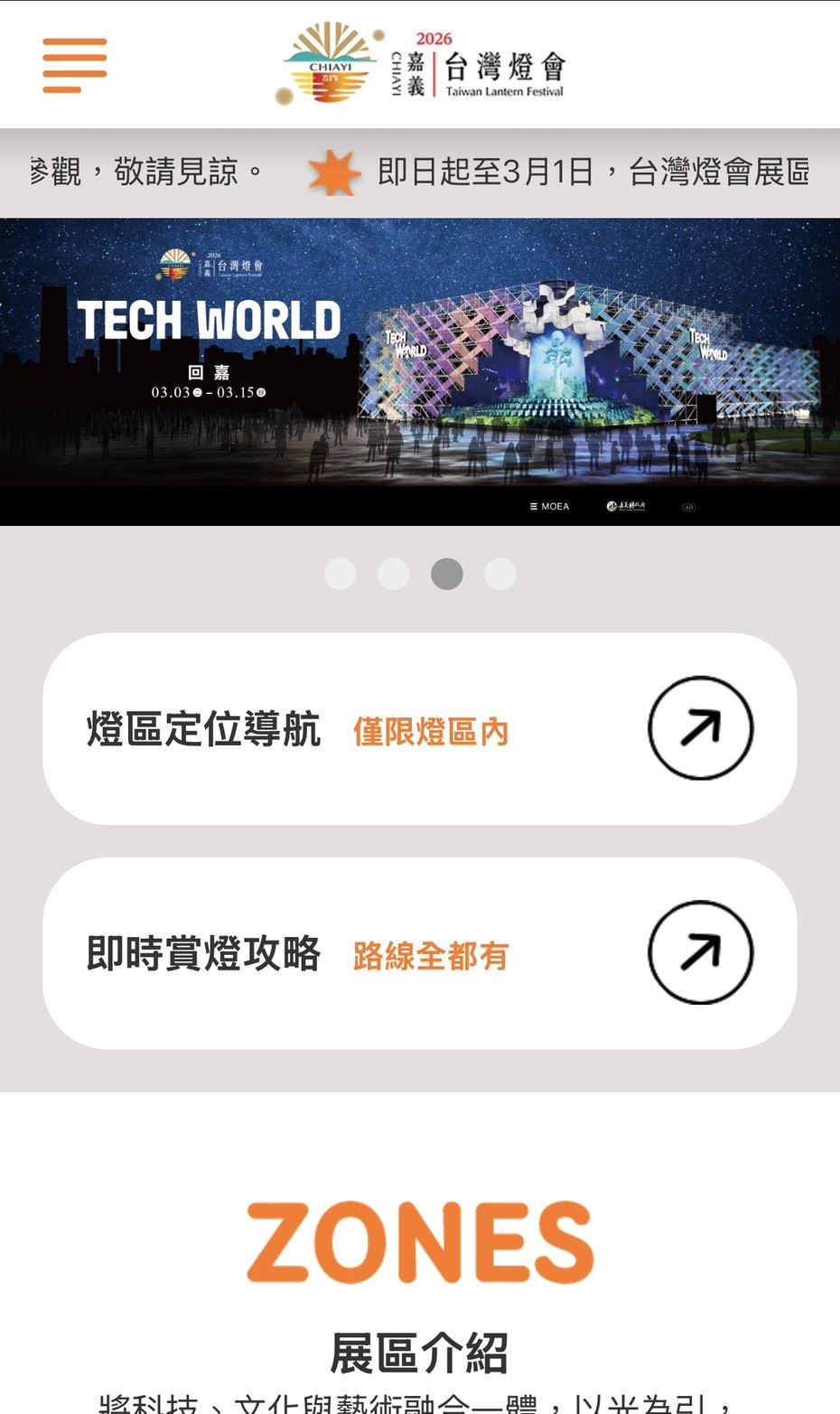
Task: Open 燈區定位導航 navigation card
Action: pos(420,728)
